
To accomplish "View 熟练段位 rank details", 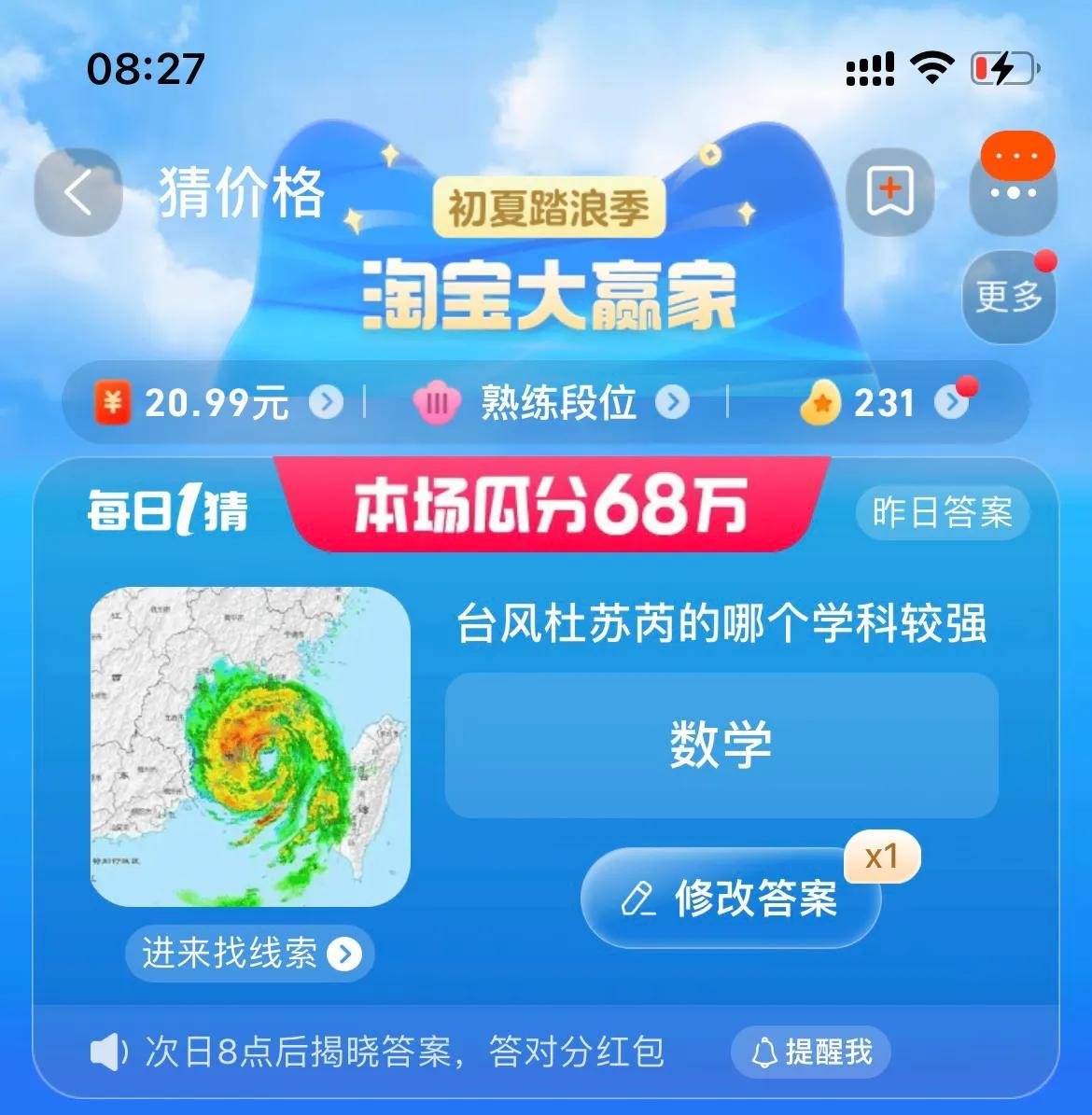I will (x=553, y=404).
